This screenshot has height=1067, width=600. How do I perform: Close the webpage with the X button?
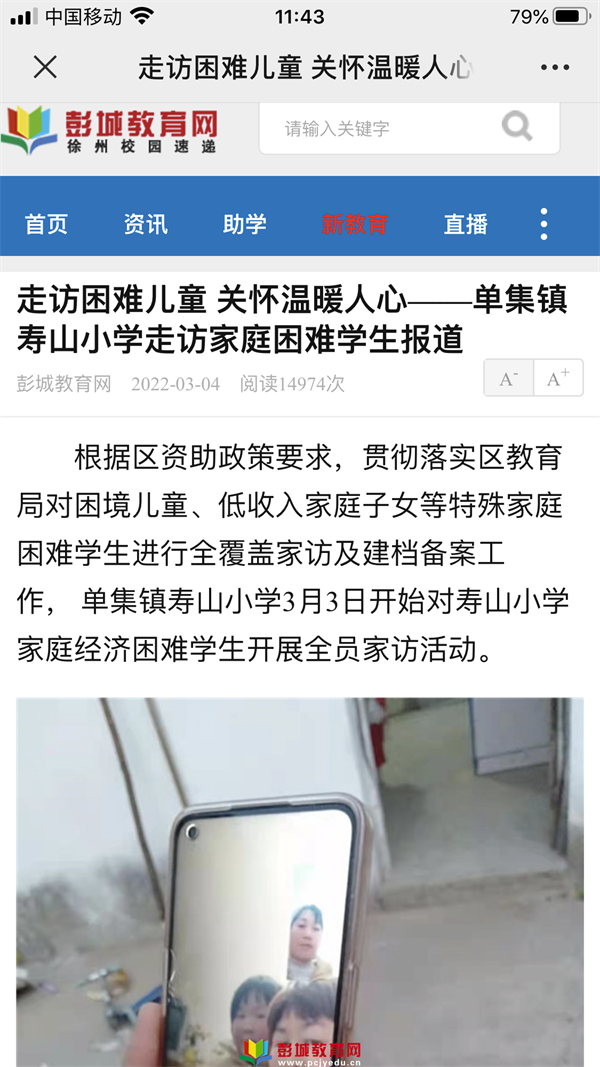pos(45,67)
